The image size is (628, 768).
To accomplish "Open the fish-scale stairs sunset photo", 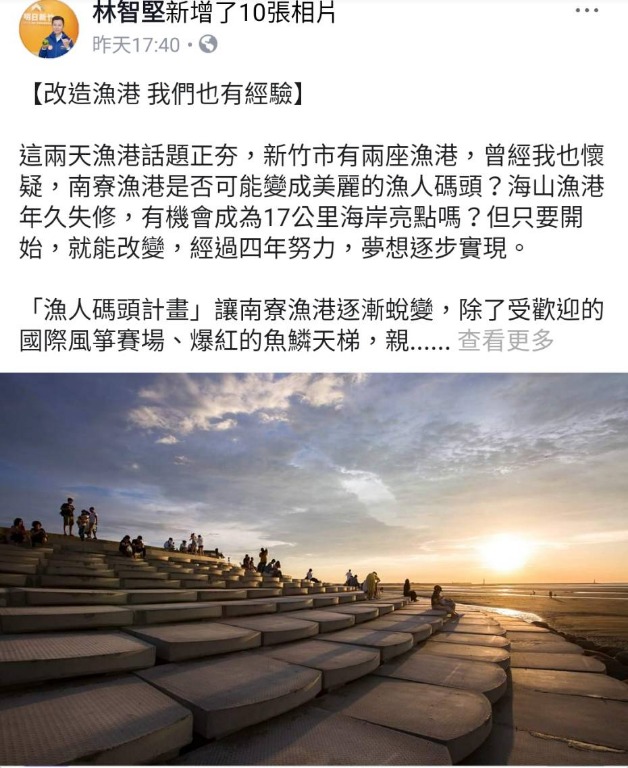I will [314, 568].
